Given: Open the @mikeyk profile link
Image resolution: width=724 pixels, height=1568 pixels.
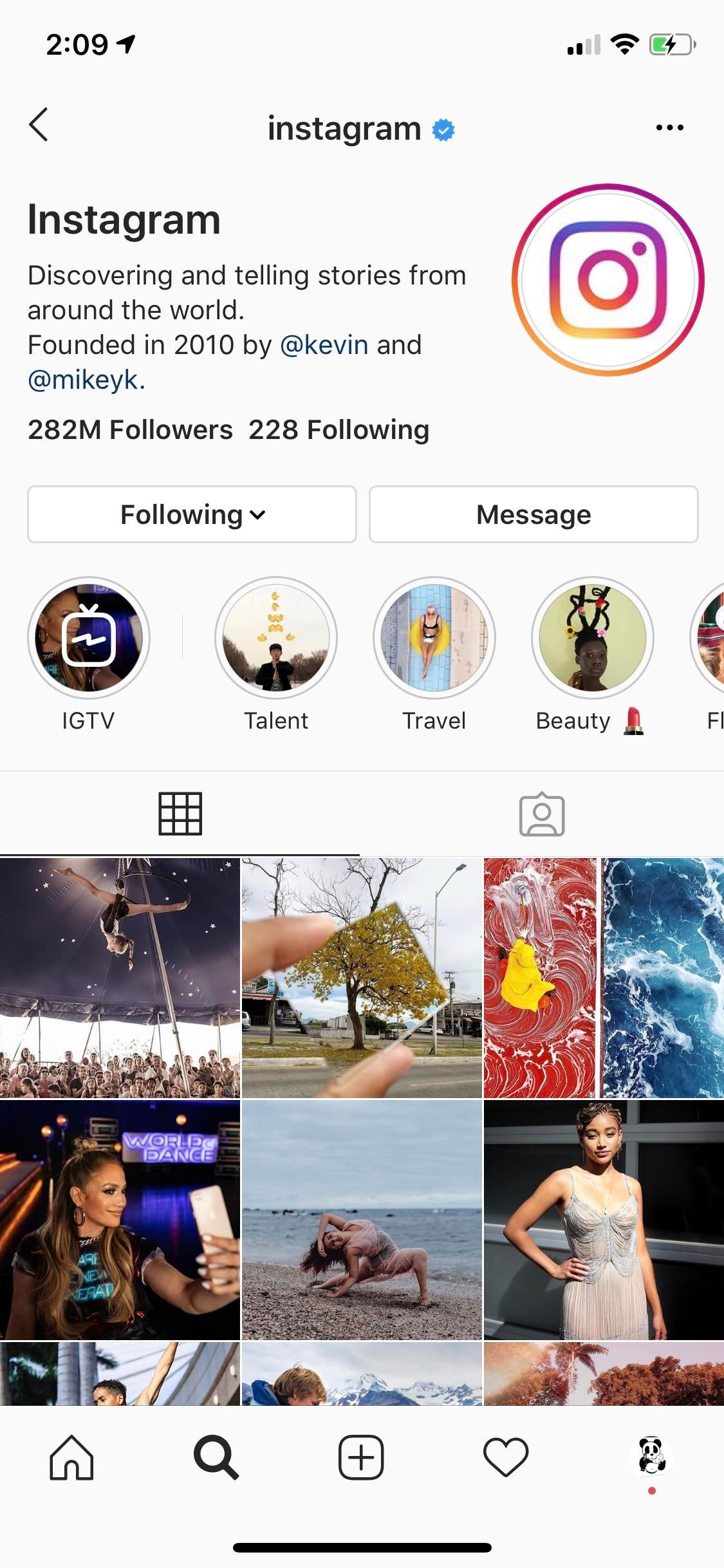Looking at the screenshot, I should pos(82,380).
